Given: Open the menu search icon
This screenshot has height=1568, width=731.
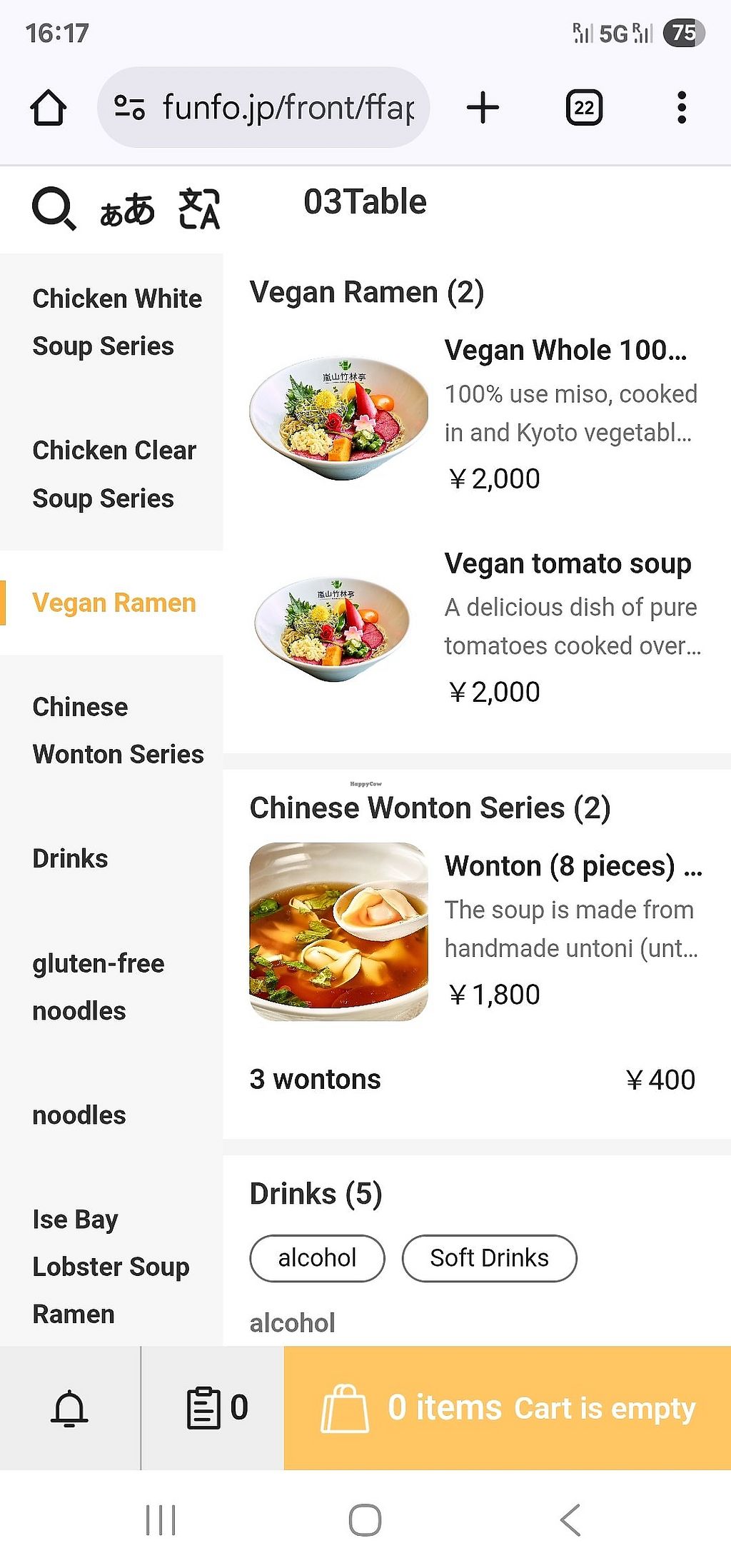Looking at the screenshot, I should click(x=53, y=208).
